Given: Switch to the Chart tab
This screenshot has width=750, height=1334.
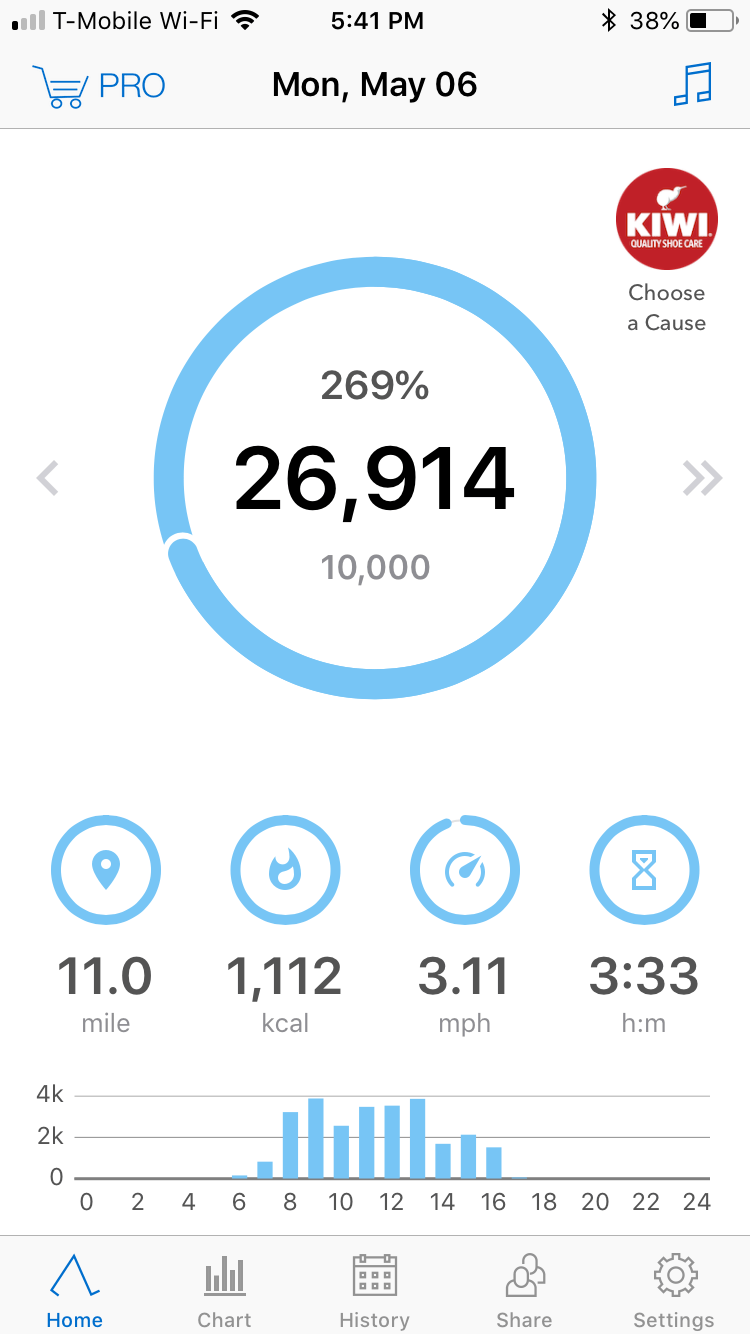Looking at the screenshot, I should pos(225,1290).
